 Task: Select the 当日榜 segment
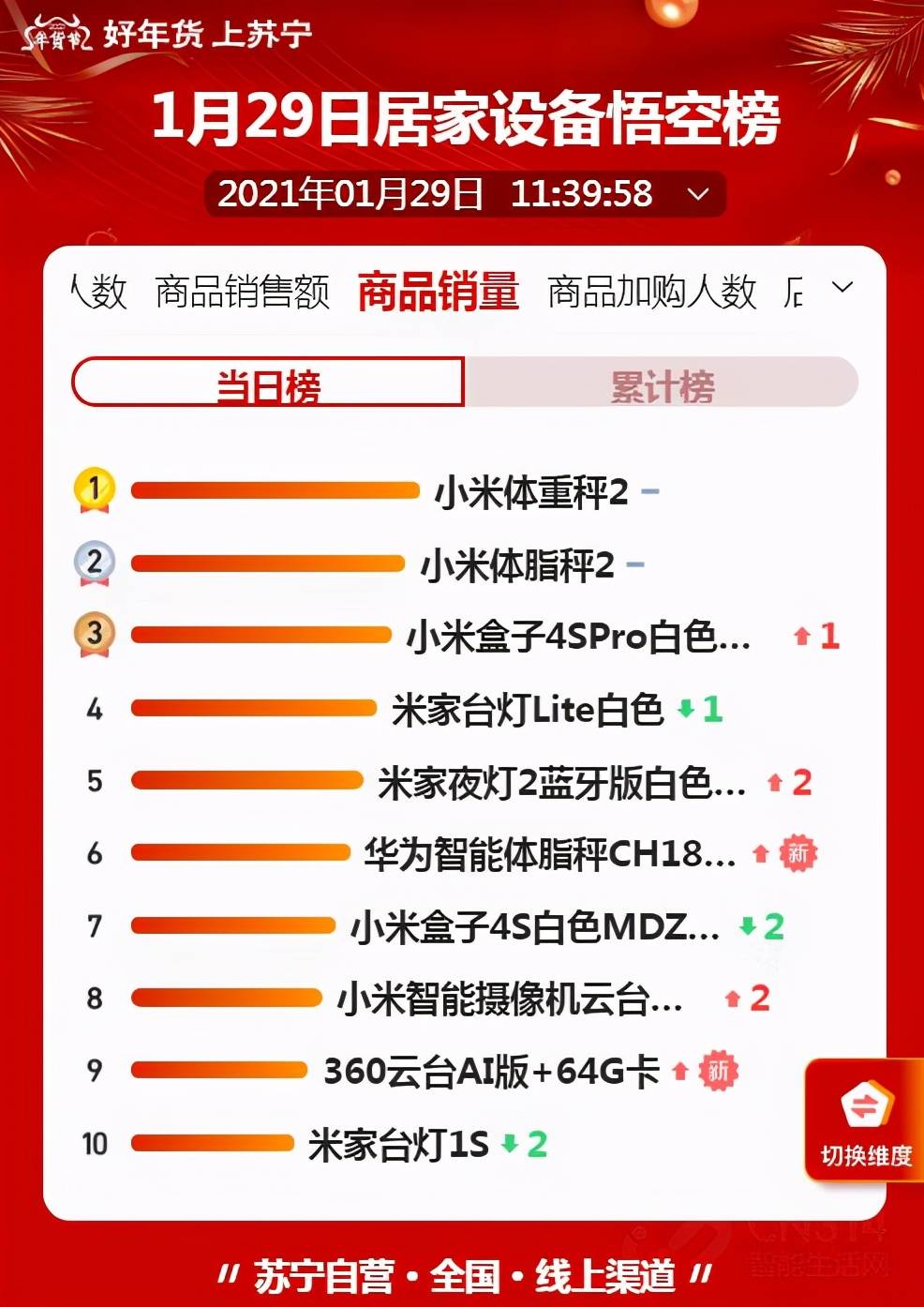click(268, 383)
